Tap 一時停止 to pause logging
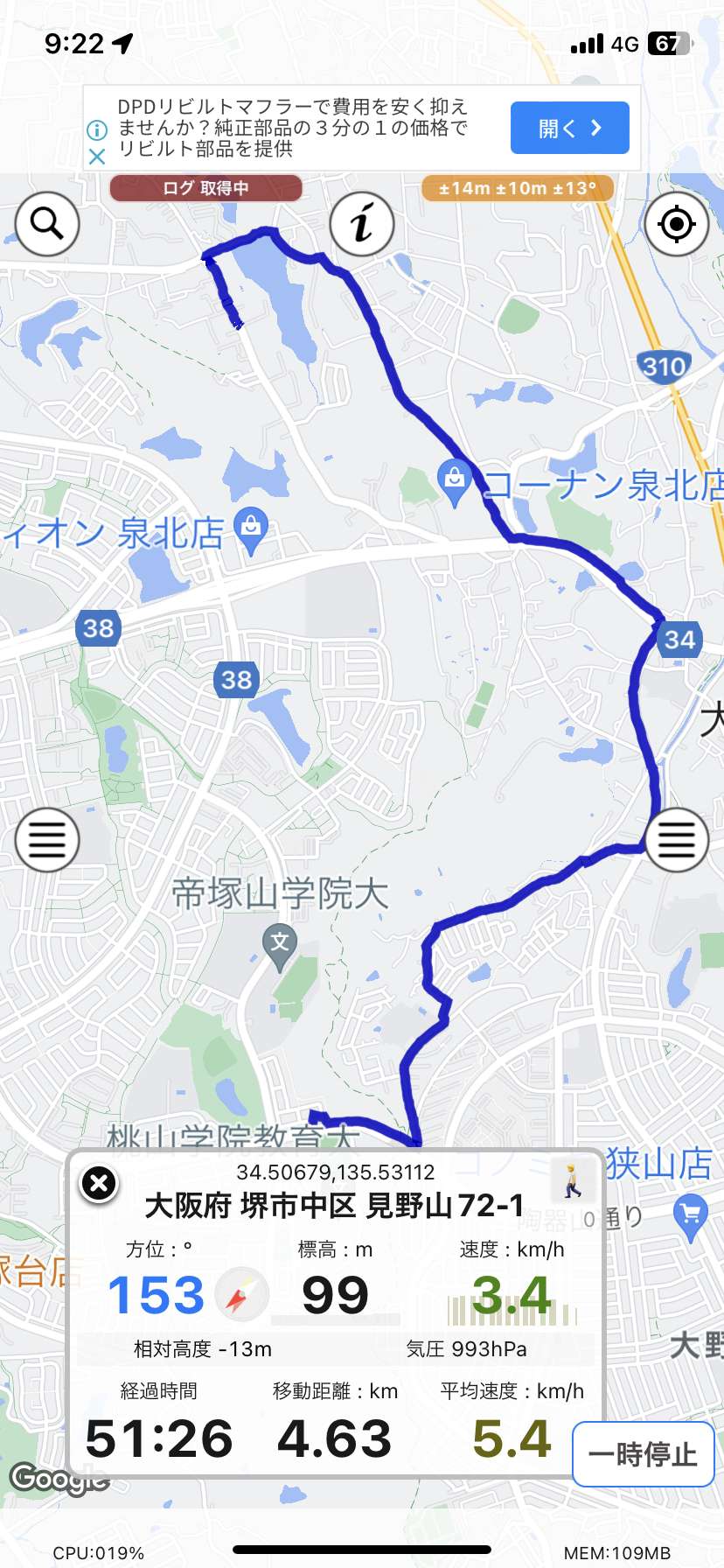 click(644, 1454)
